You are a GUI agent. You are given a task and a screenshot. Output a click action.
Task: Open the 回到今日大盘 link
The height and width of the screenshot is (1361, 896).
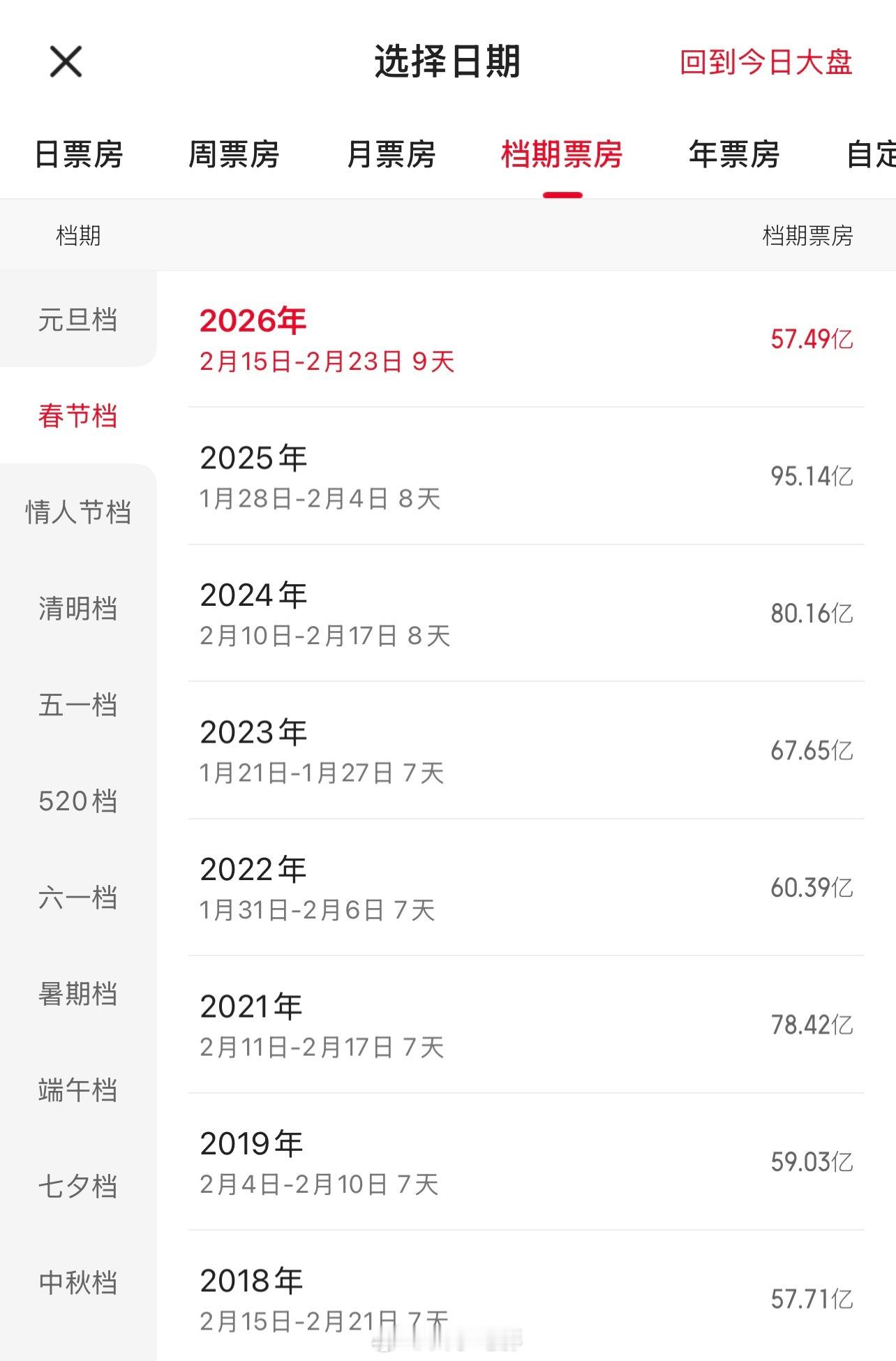[x=765, y=63]
